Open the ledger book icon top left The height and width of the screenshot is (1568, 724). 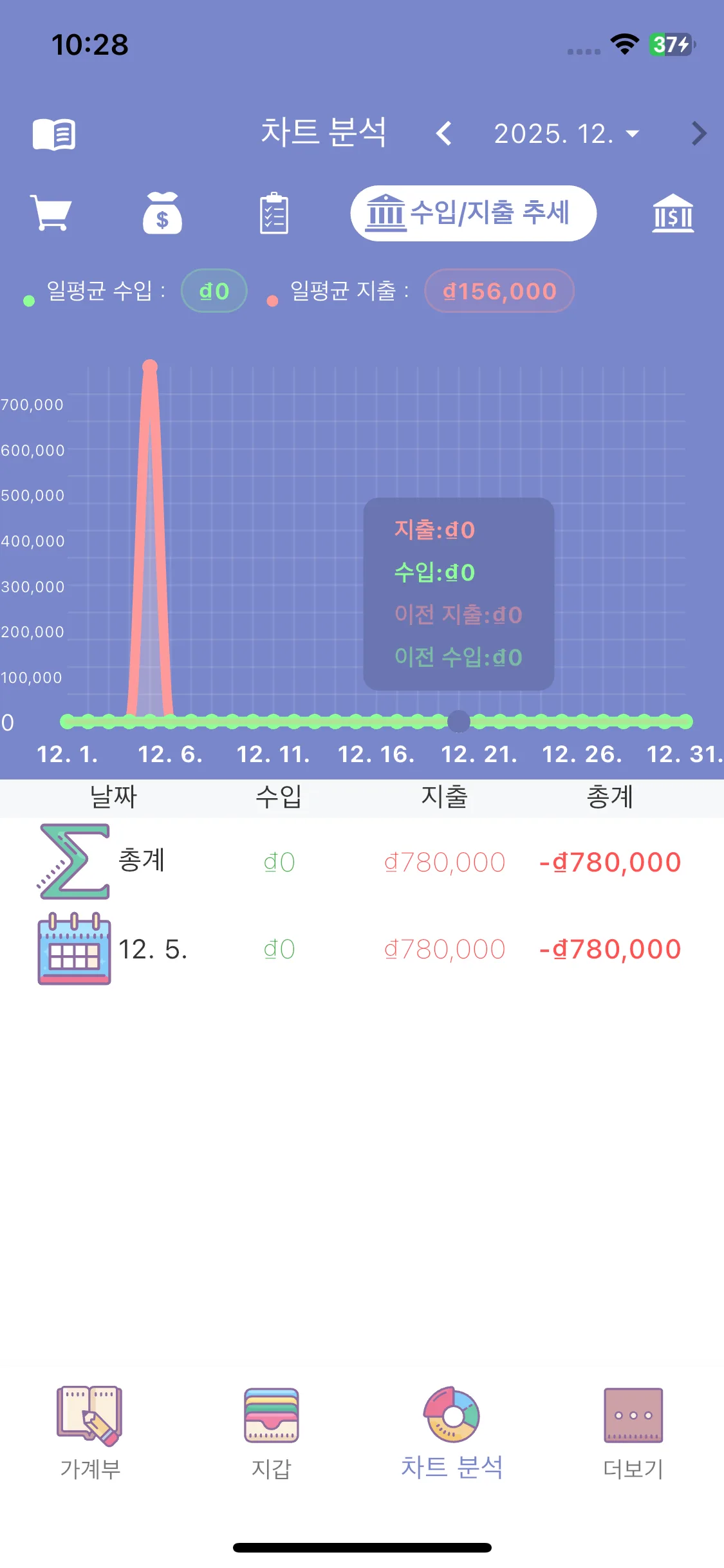55,133
